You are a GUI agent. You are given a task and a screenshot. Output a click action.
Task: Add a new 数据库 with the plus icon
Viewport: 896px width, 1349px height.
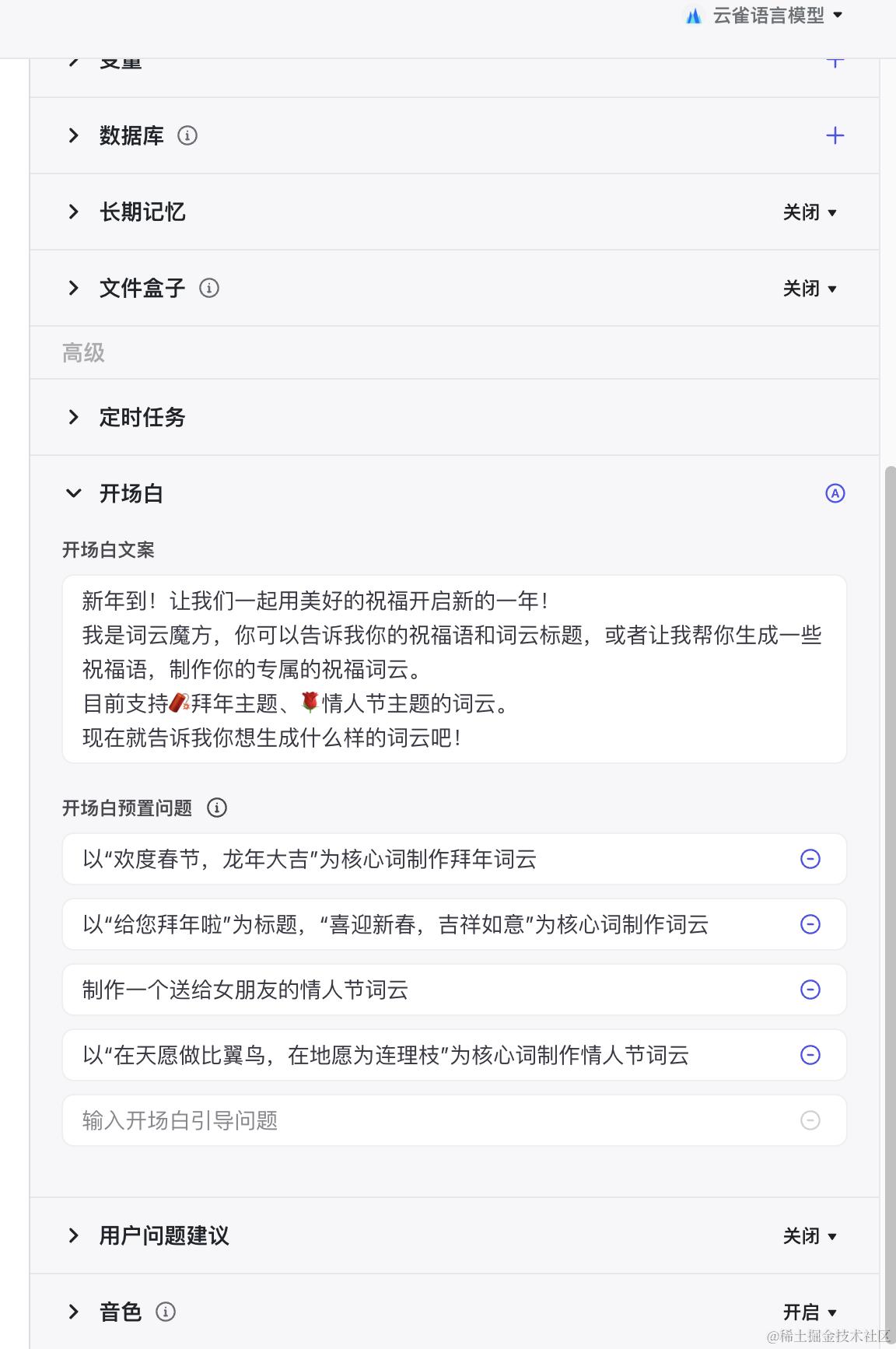[x=835, y=135]
